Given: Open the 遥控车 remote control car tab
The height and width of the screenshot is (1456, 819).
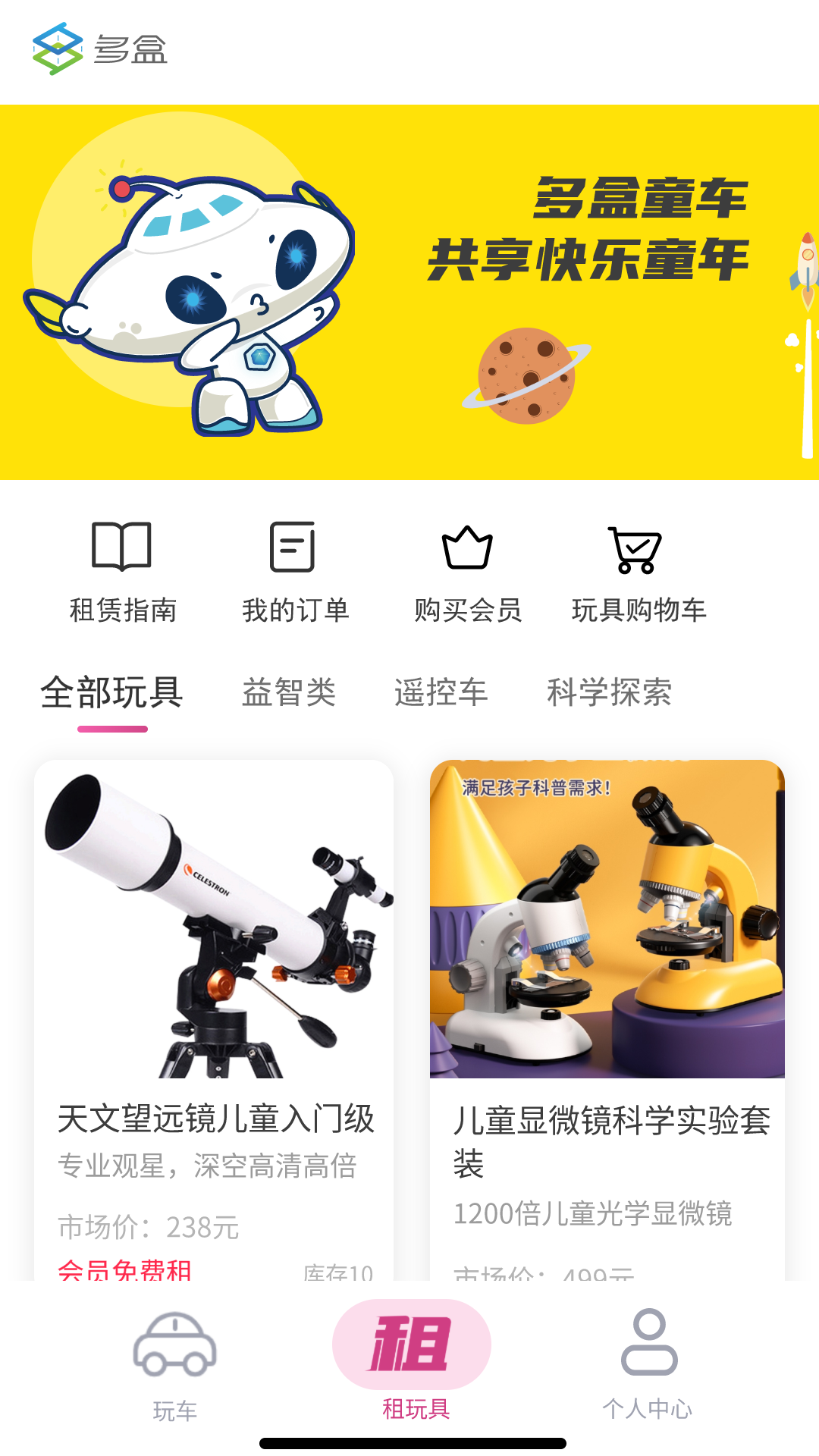Looking at the screenshot, I should [x=441, y=692].
